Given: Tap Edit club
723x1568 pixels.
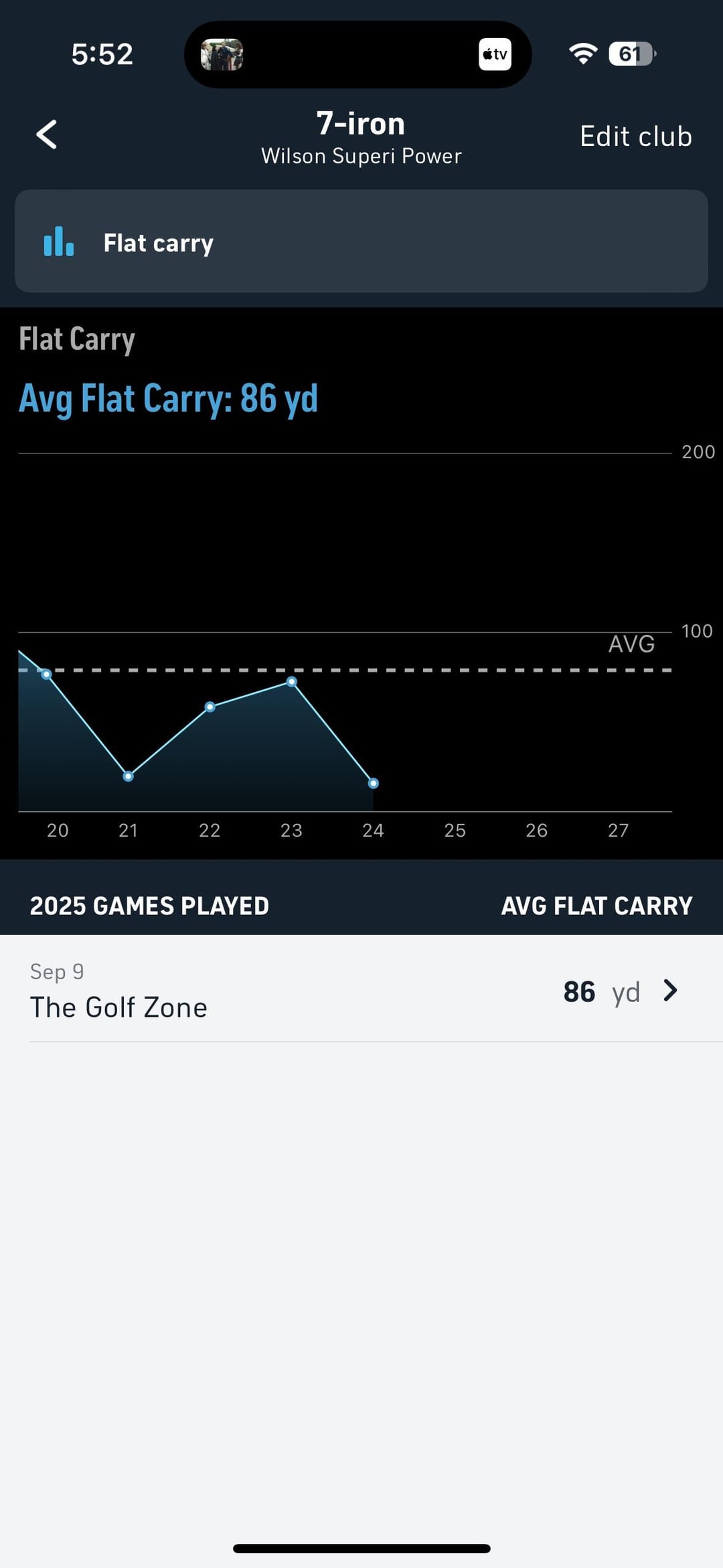Looking at the screenshot, I should [x=635, y=136].
